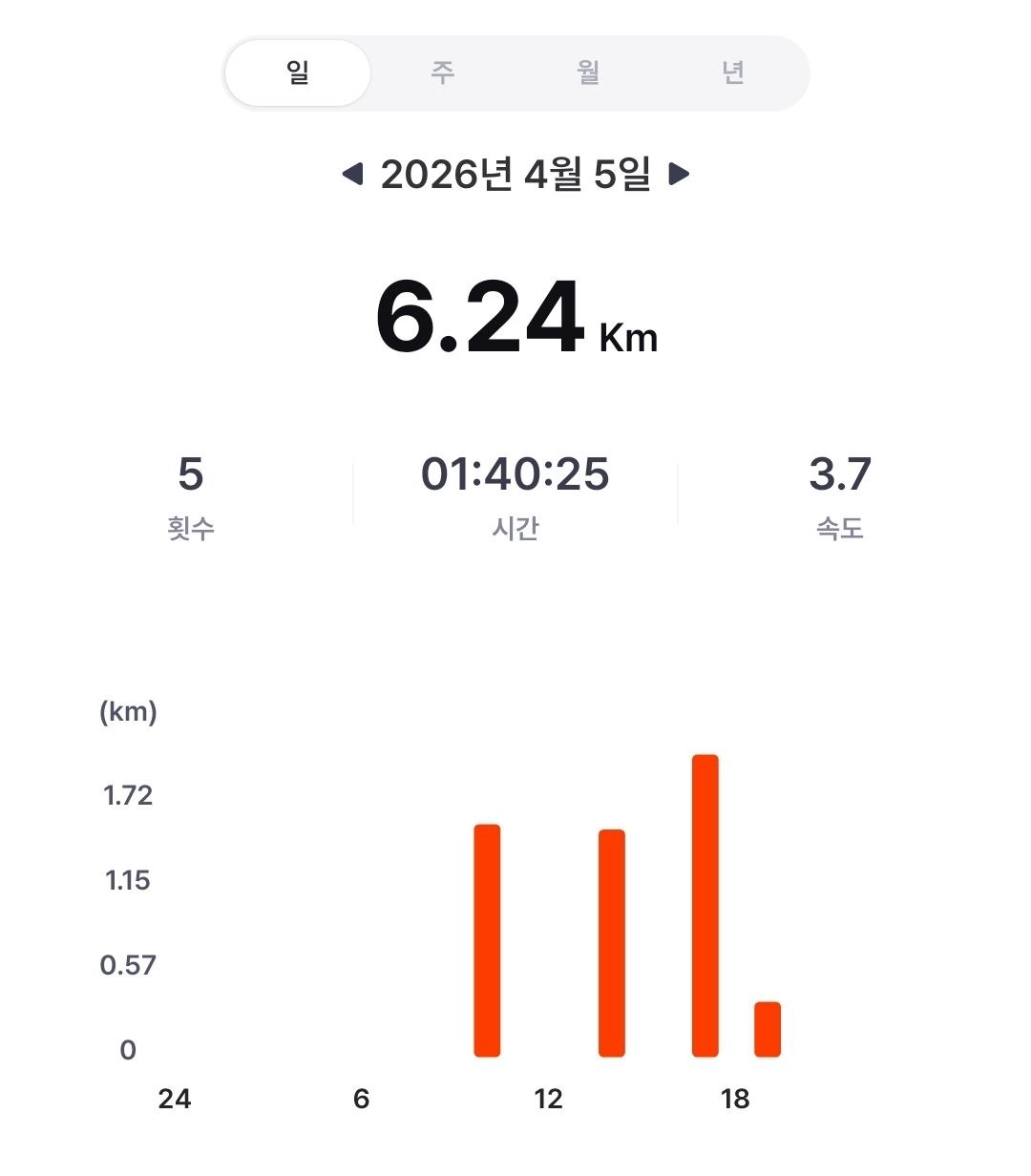Switch to the 년 (year) tab
Viewport: 1031px width, 1176px height.
pyautogui.click(x=733, y=73)
